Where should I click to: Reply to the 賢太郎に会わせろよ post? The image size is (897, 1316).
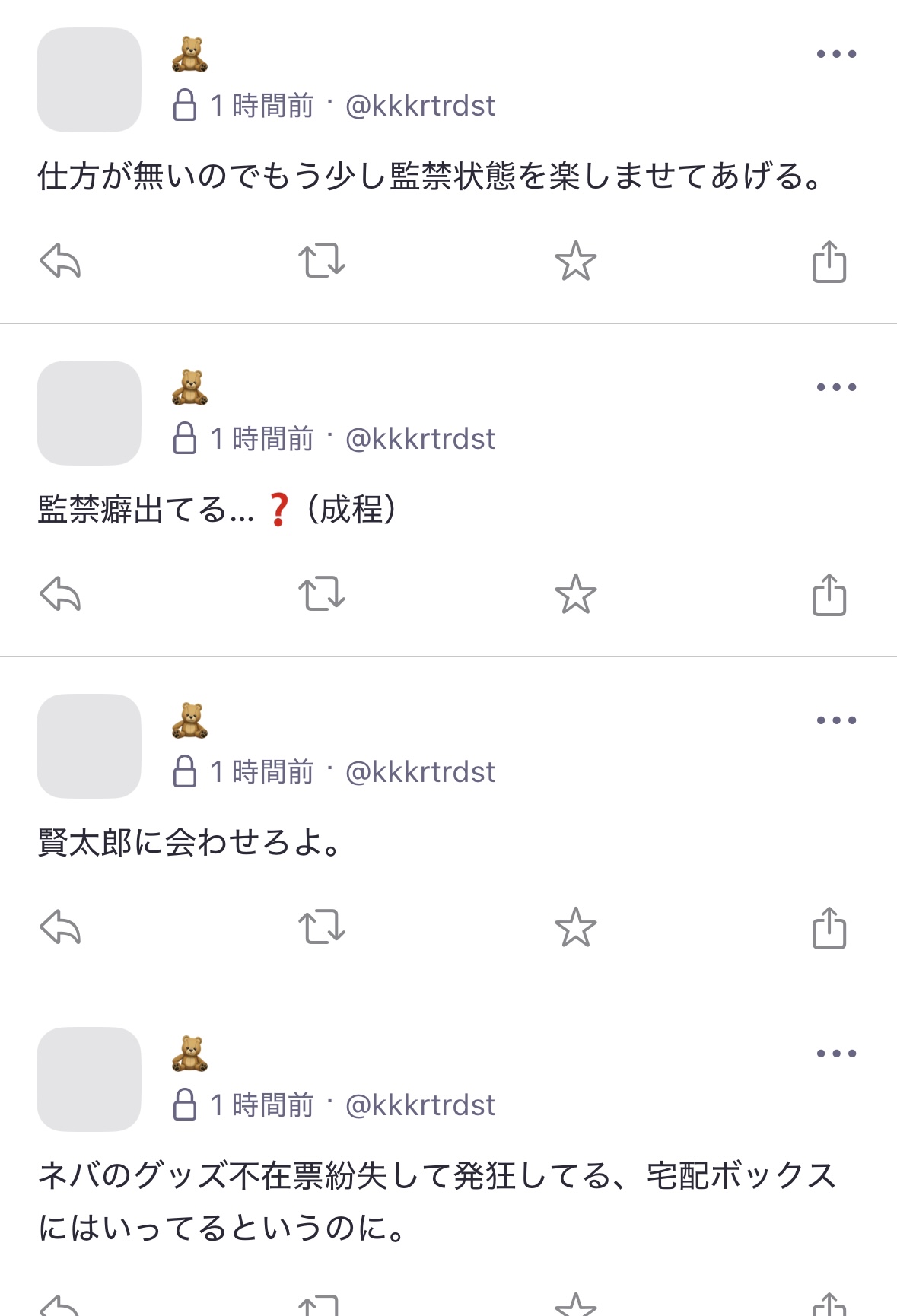60,927
